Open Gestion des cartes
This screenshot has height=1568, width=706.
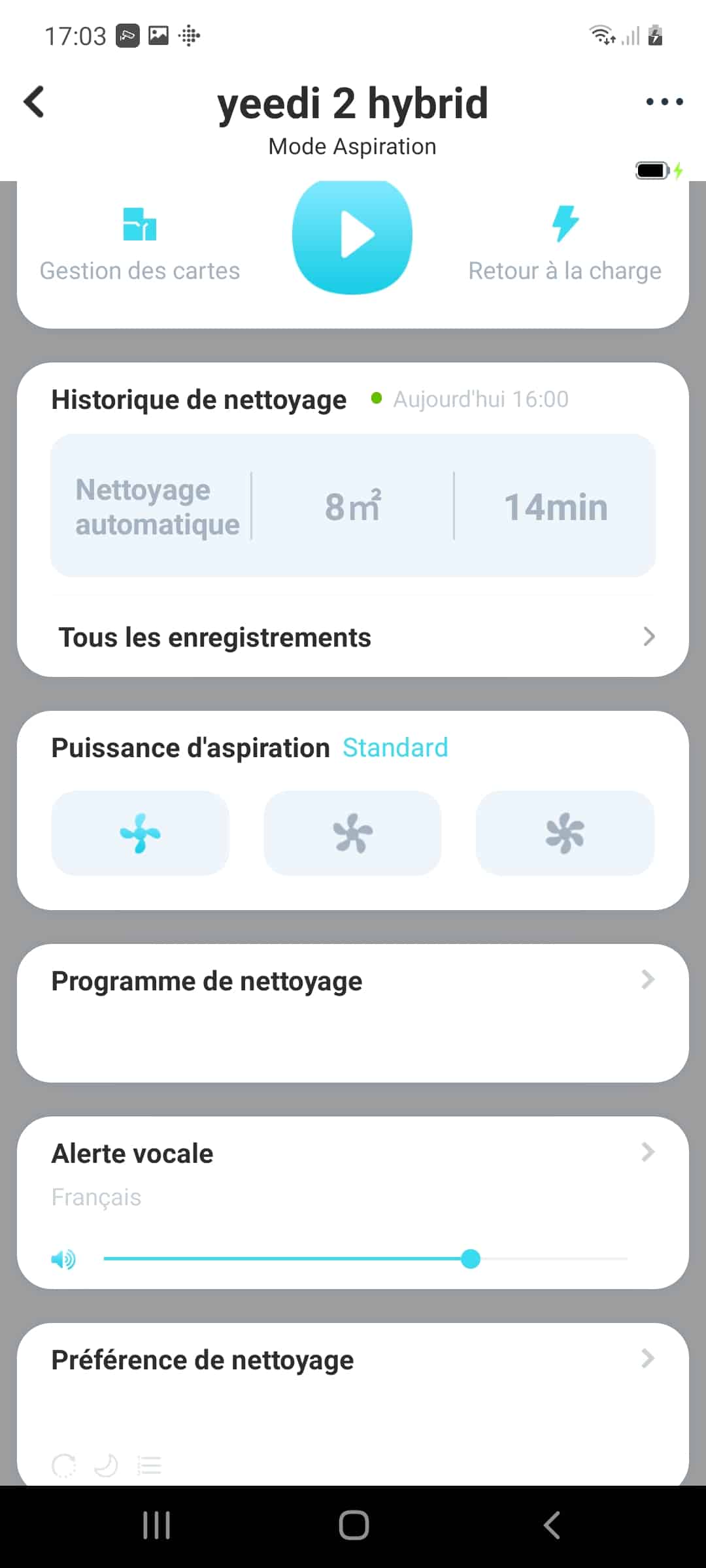point(140,242)
